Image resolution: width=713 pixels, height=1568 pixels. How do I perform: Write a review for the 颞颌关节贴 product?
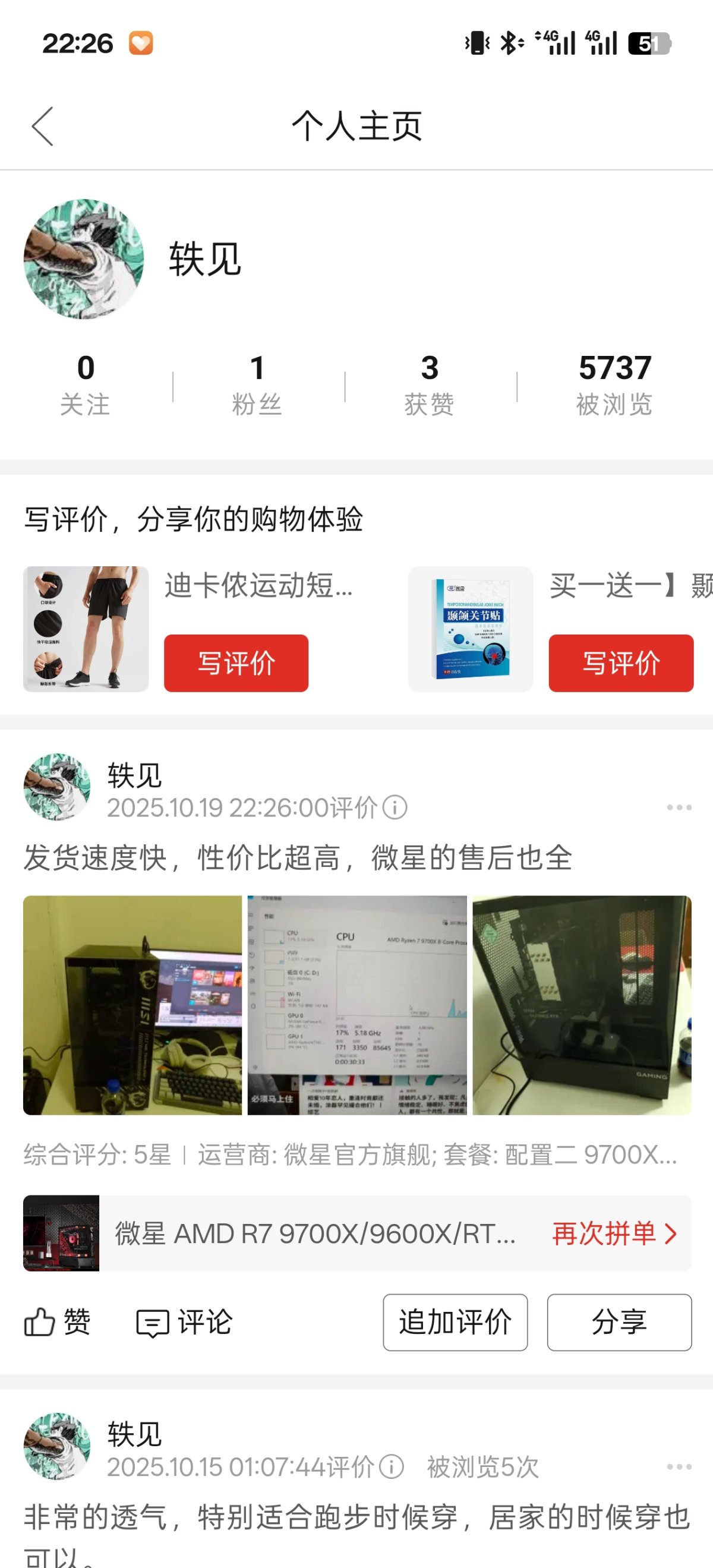point(620,663)
